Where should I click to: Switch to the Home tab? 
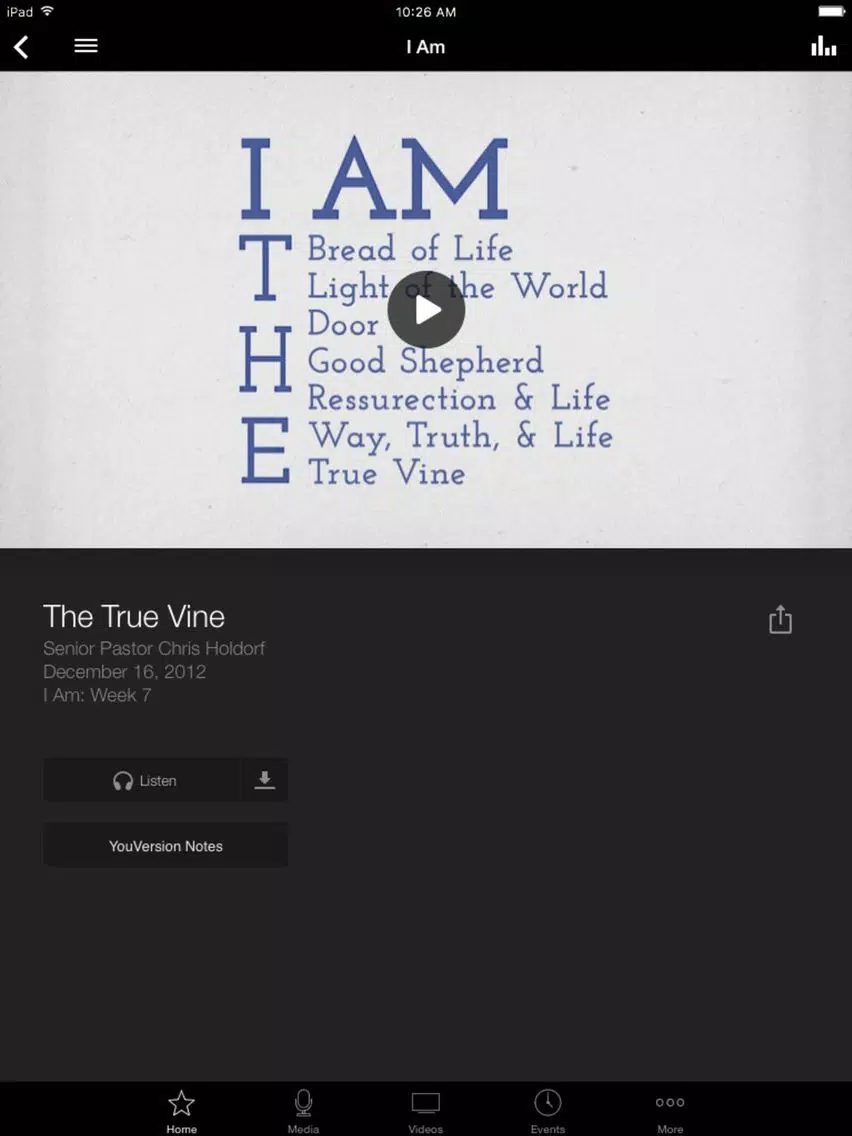pyautogui.click(x=181, y=1110)
